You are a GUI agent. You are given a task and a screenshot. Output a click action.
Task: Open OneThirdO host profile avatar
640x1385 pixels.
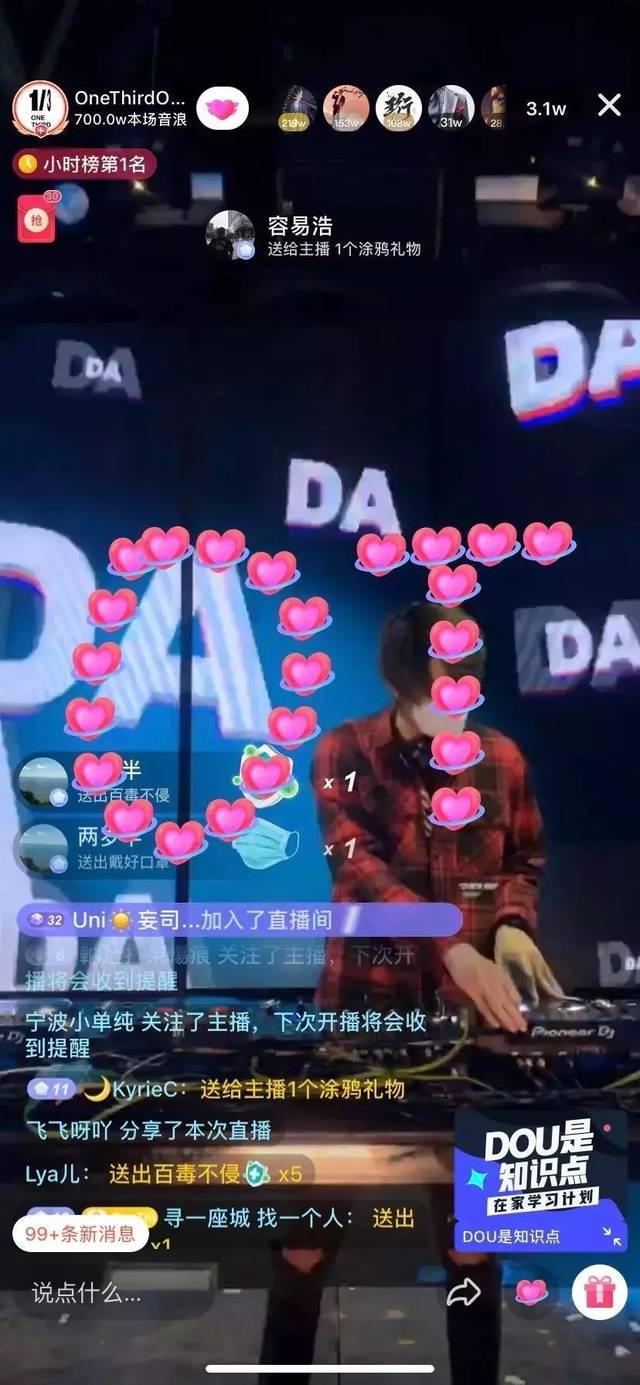[x=40, y=107]
